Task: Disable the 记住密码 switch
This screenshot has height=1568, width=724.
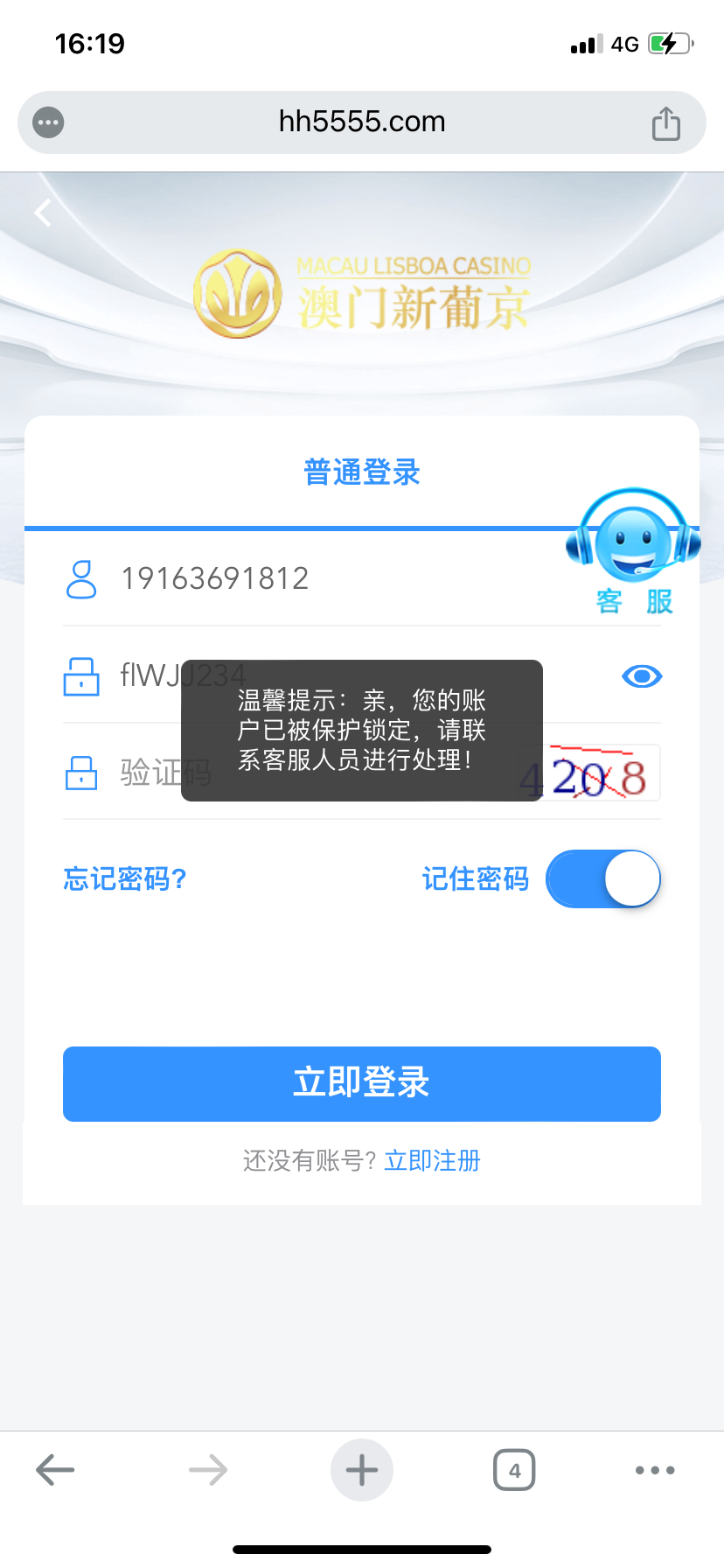Action: (x=602, y=878)
